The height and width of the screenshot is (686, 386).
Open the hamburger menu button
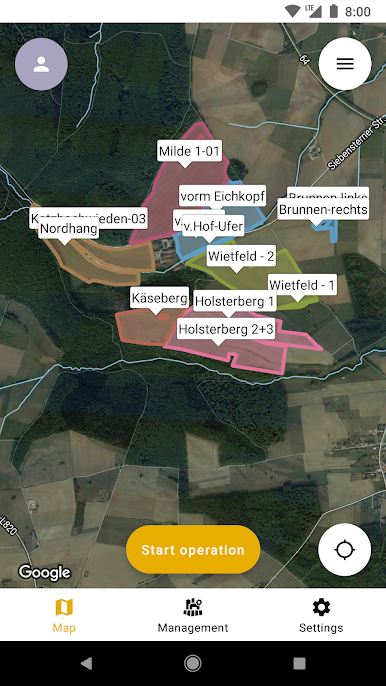(x=345, y=64)
